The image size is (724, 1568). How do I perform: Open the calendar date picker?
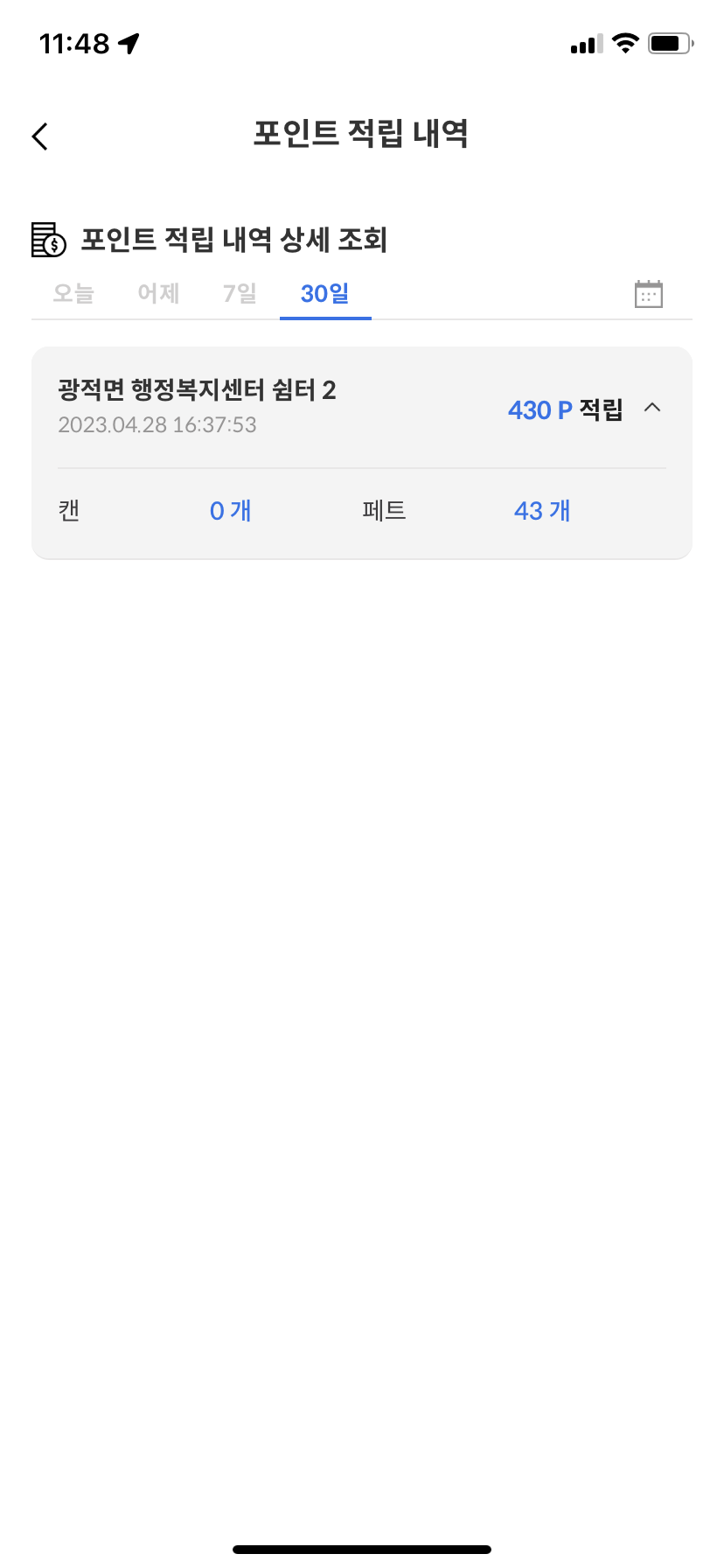tap(648, 294)
